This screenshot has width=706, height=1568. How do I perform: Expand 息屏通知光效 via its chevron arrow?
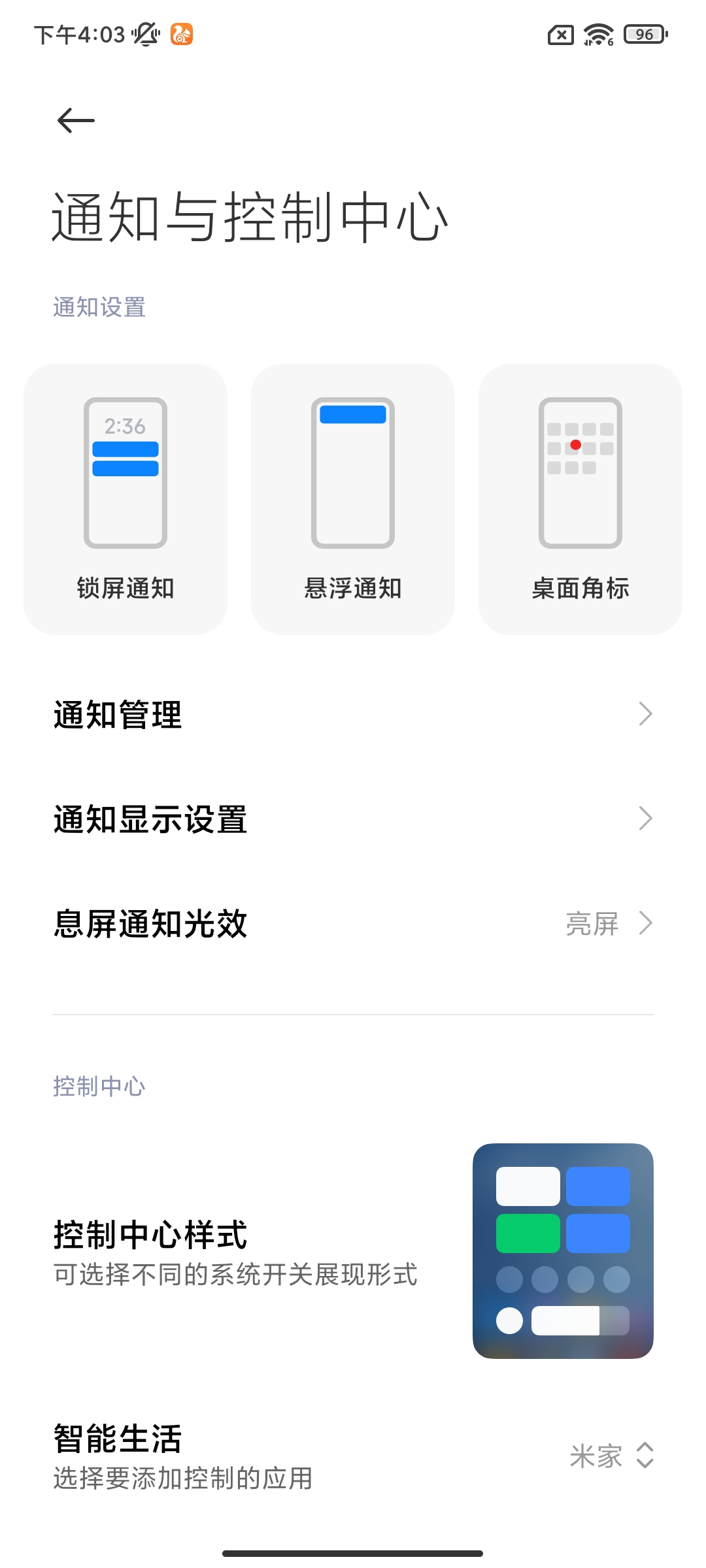645,924
